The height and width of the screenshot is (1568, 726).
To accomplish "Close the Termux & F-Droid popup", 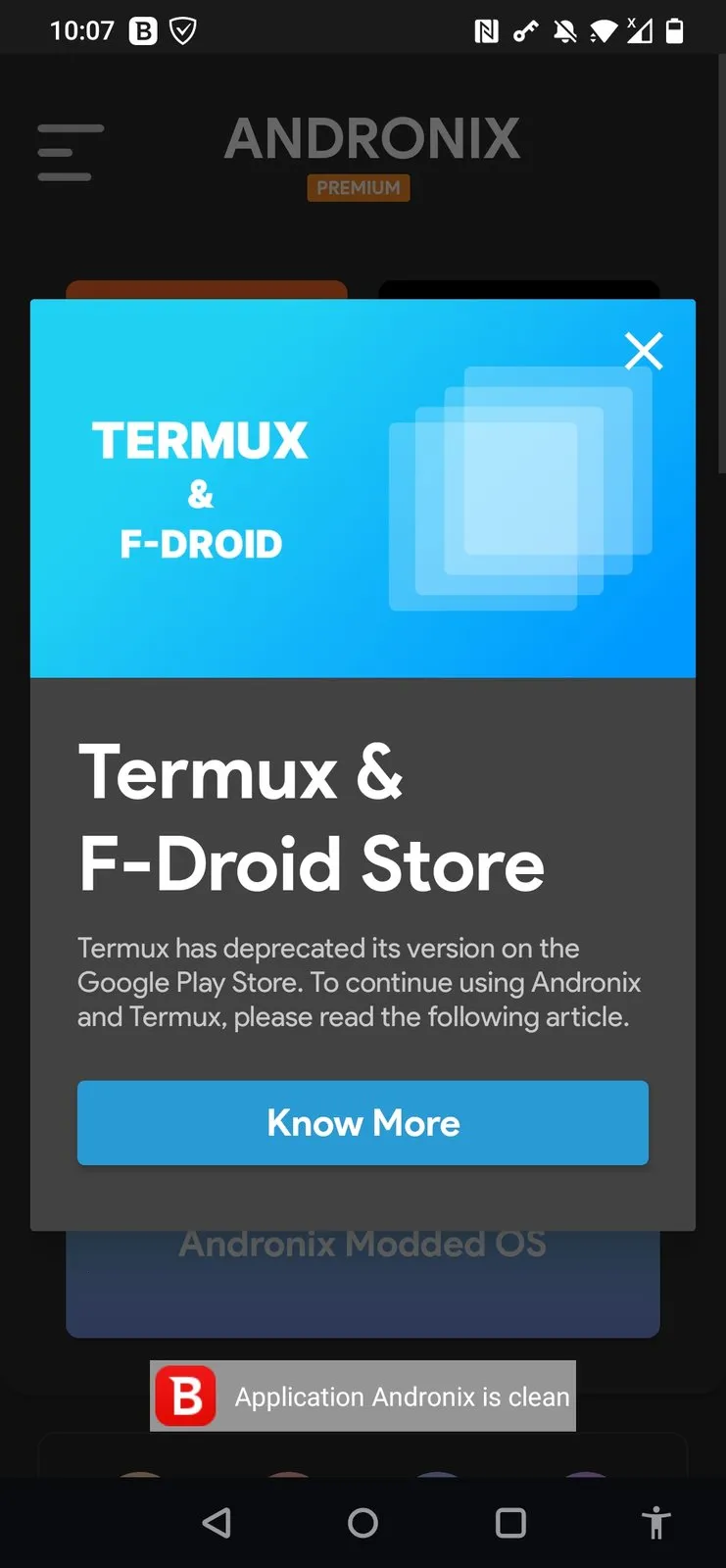I will 644,351.
